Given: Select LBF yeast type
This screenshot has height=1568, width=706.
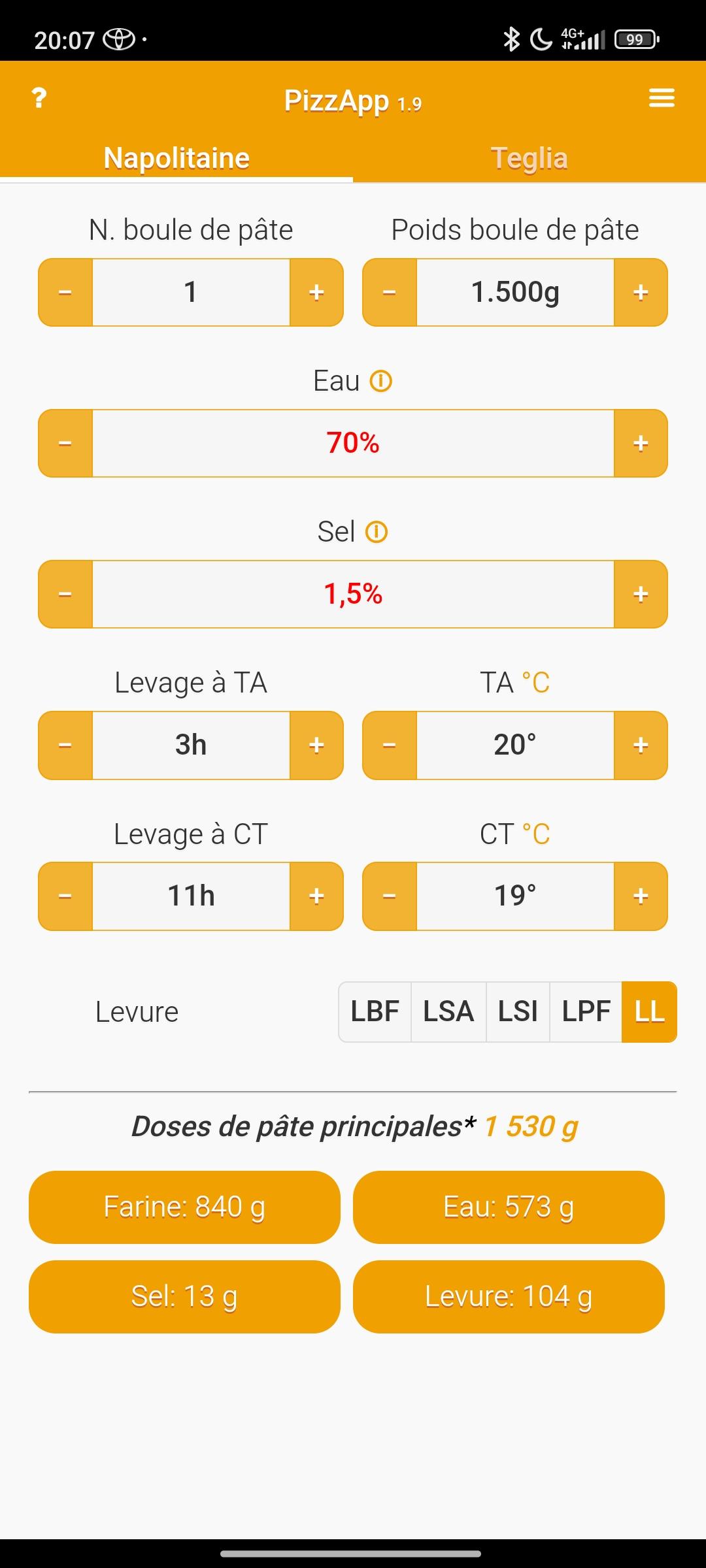Looking at the screenshot, I should click(375, 1011).
